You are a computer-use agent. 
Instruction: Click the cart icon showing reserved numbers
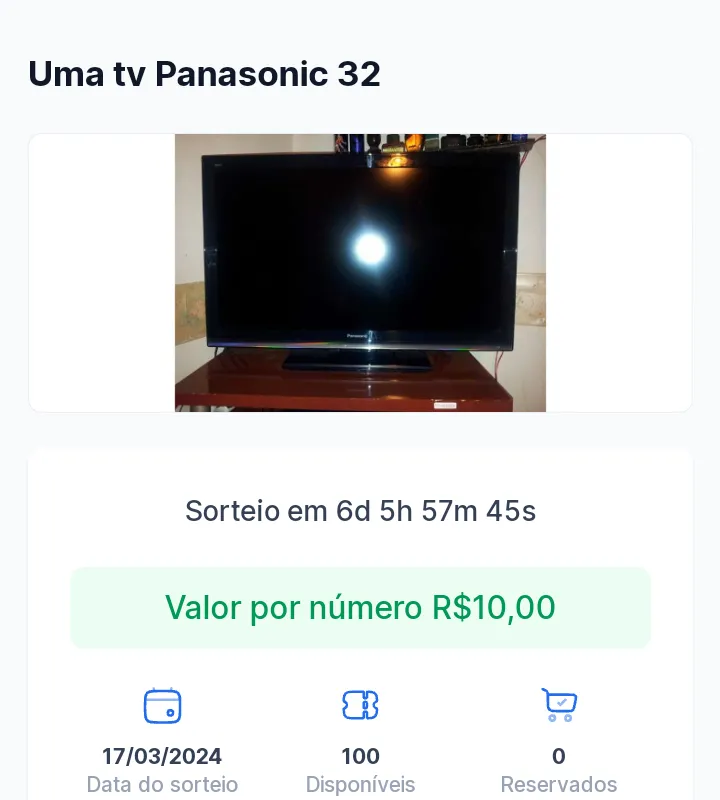tap(559, 705)
